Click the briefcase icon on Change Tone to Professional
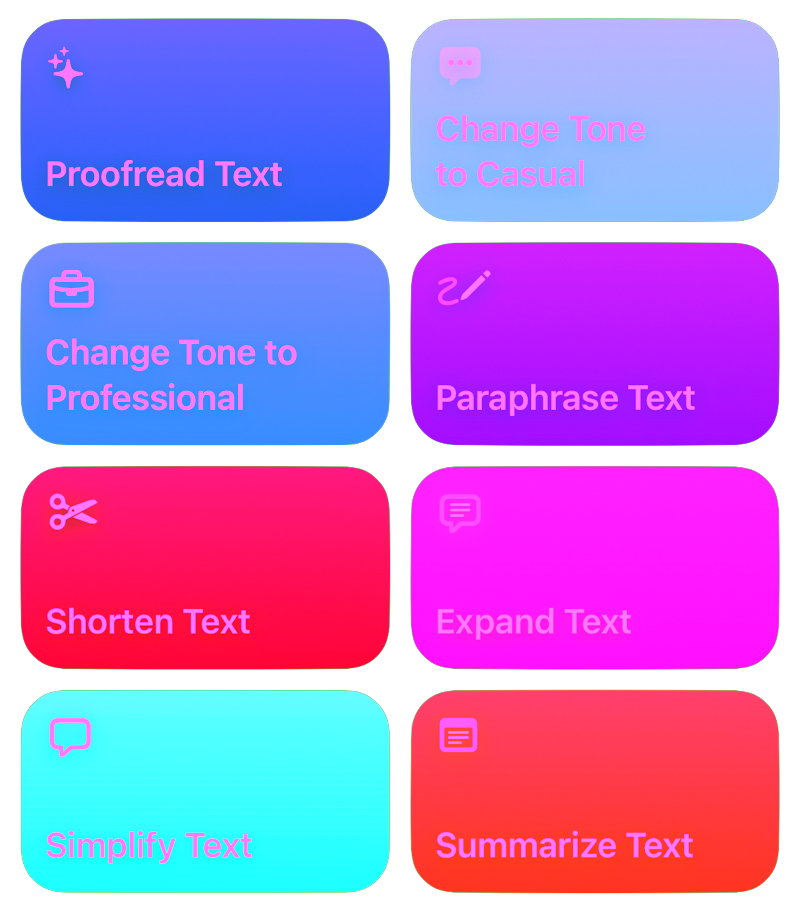800x915 pixels. (x=69, y=290)
